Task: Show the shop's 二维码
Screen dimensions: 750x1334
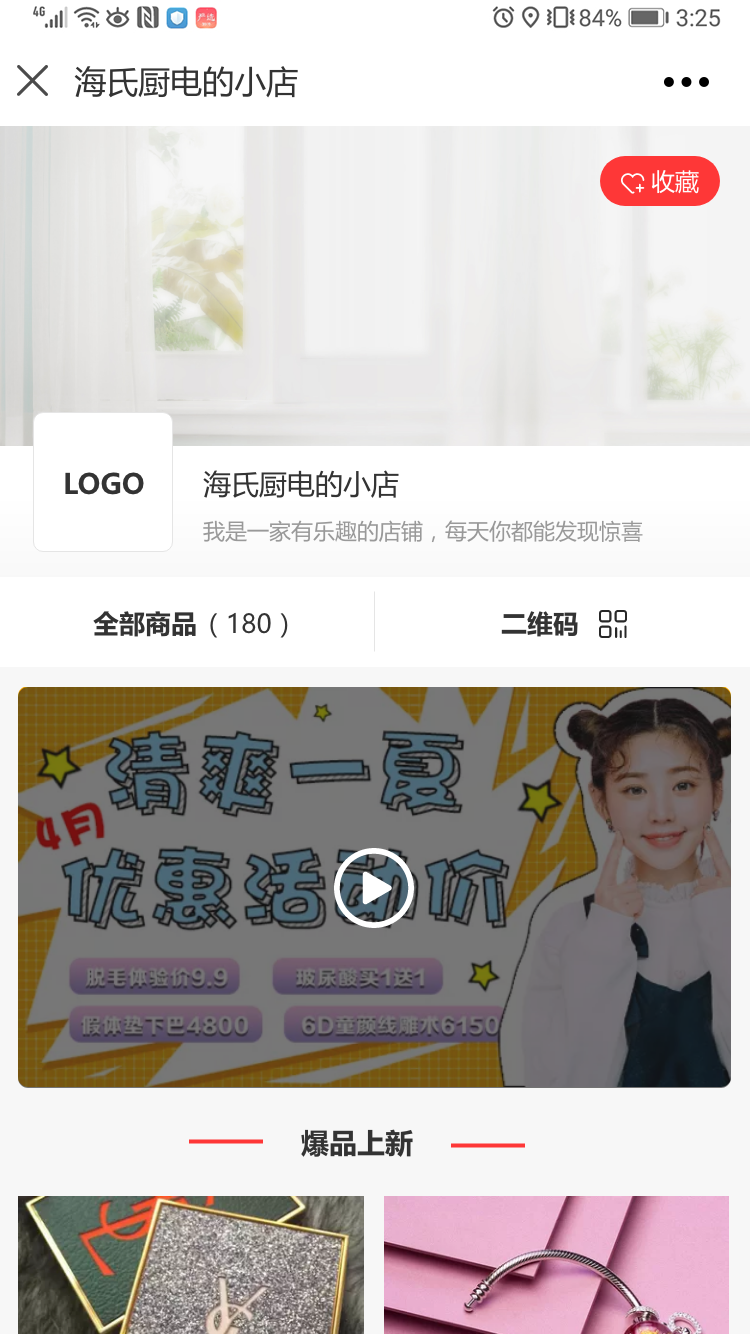Action: click(564, 624)
